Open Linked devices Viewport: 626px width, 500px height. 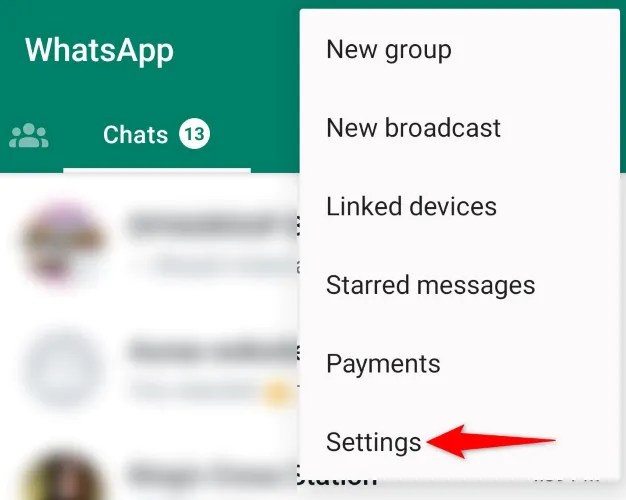coord(411,207)
